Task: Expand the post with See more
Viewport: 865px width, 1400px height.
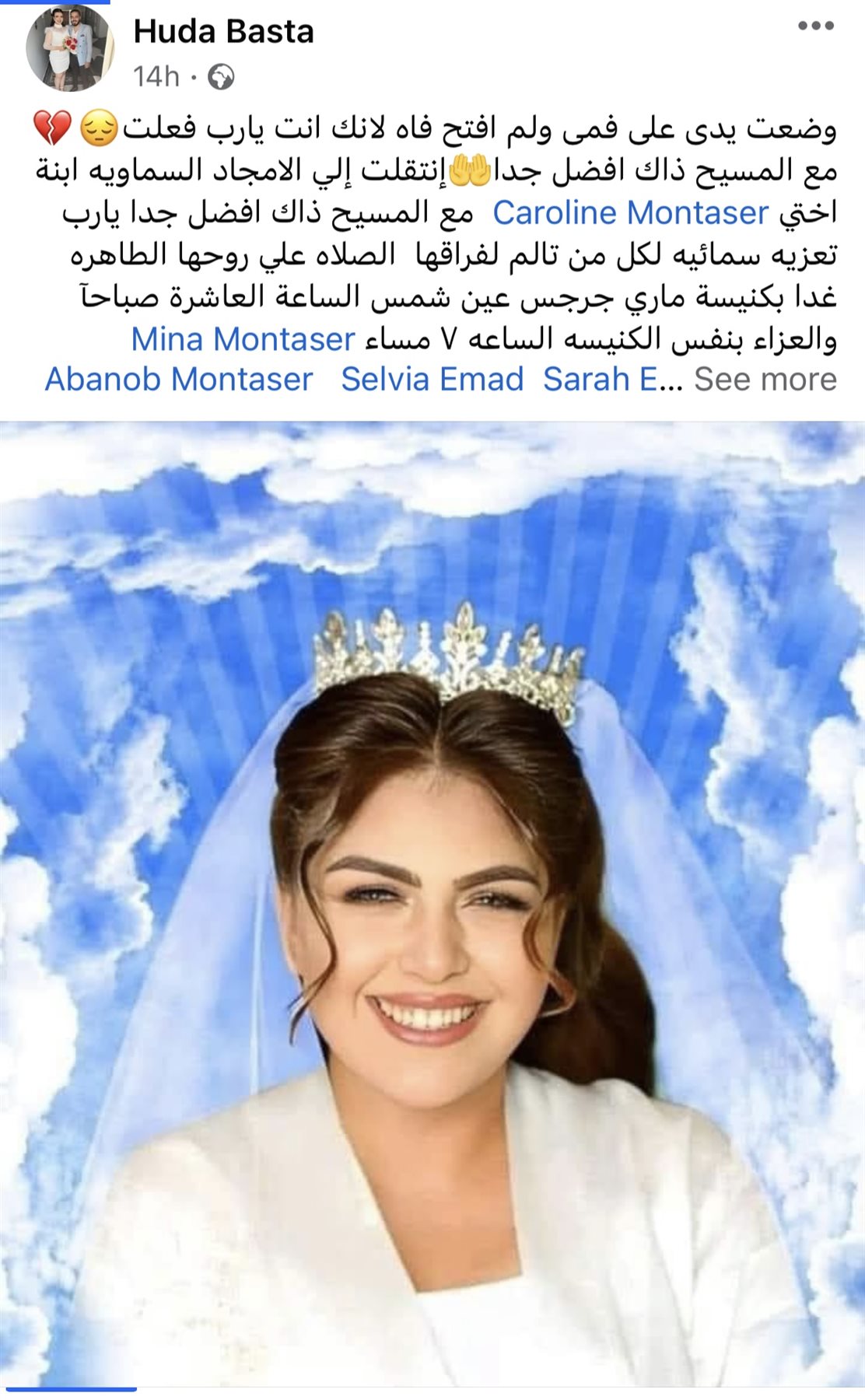Action: (765, 380)
